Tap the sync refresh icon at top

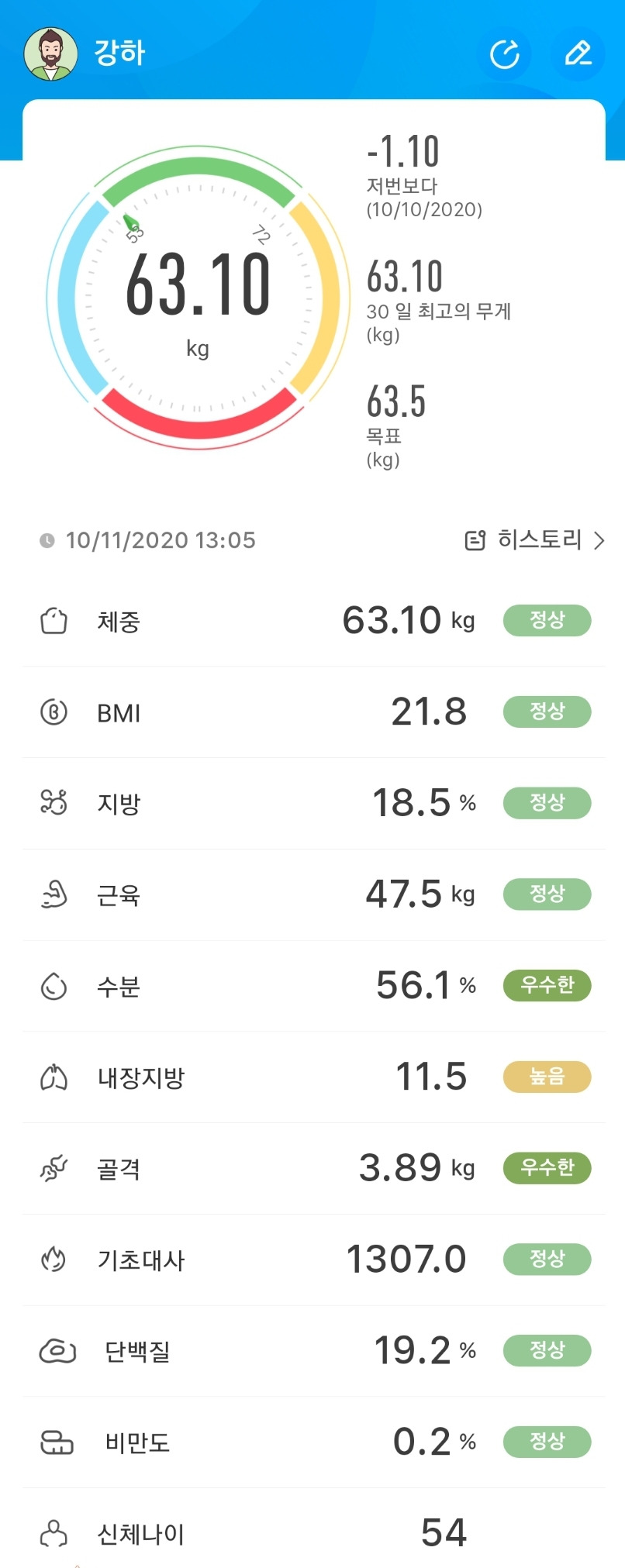505,53
